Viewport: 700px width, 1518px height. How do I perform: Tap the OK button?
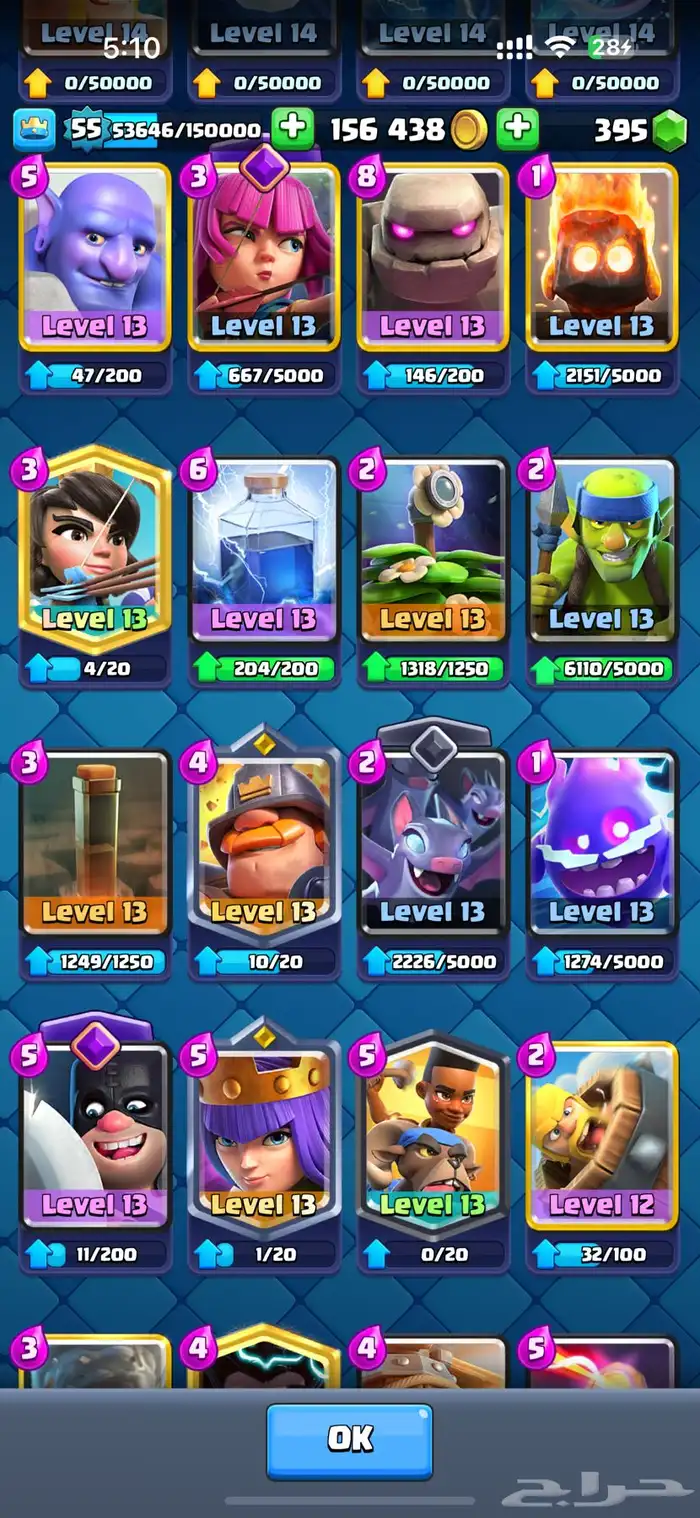click(349, 1440)
